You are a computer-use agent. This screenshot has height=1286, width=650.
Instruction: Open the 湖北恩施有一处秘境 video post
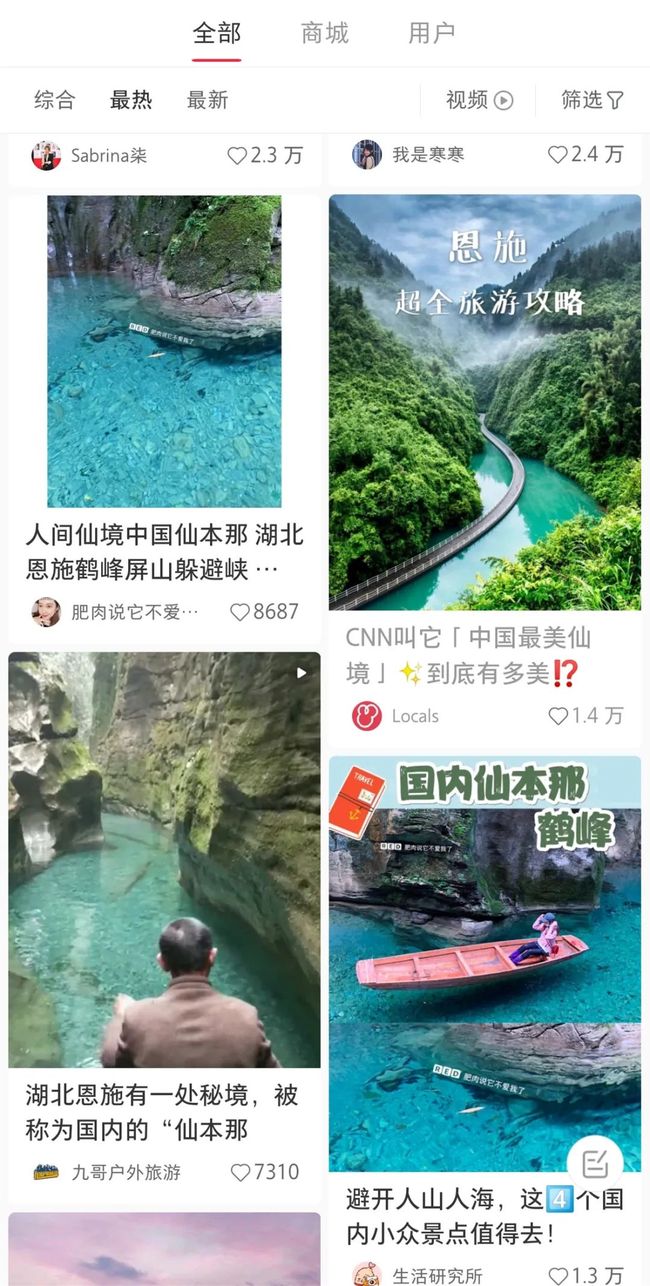tap(165, 860)
